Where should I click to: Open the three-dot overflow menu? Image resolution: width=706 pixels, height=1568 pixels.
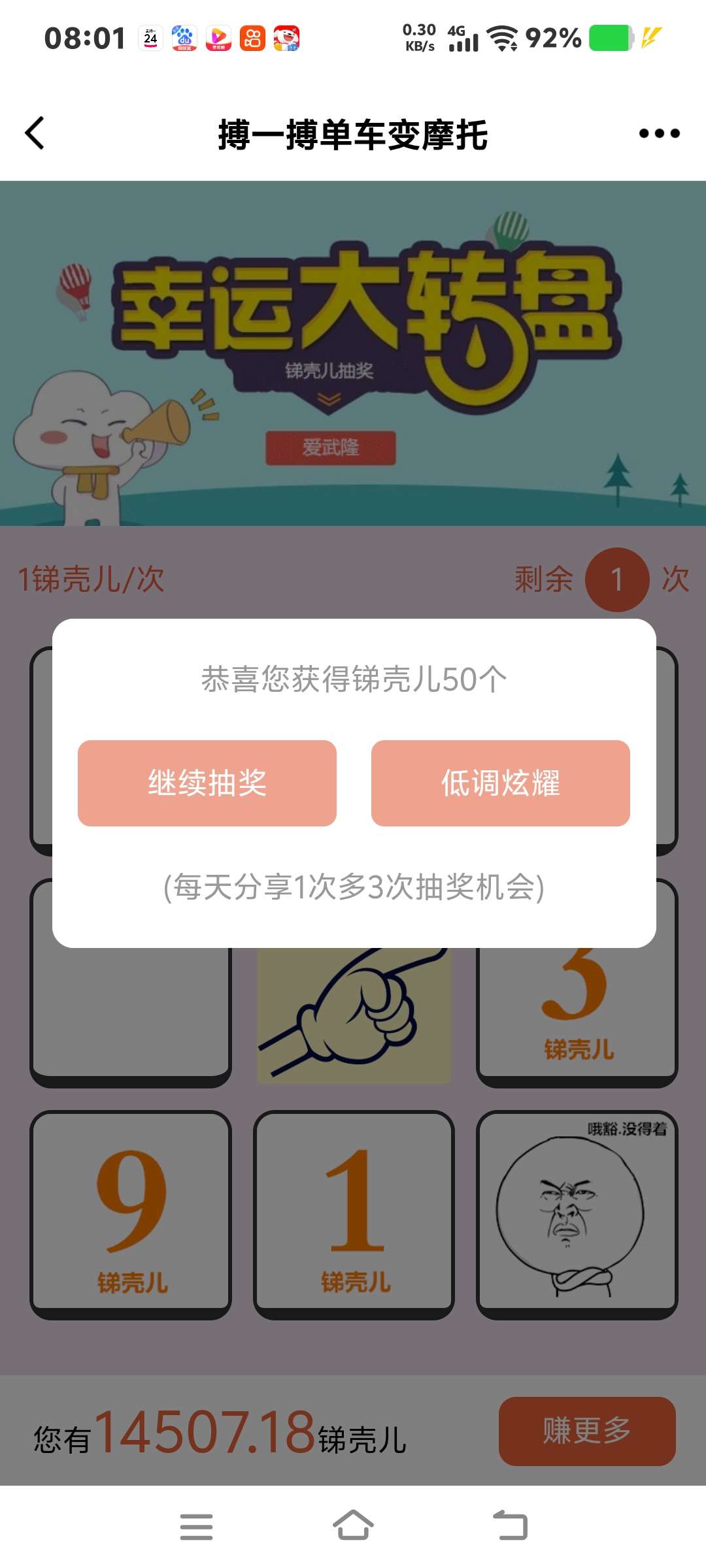659,133
